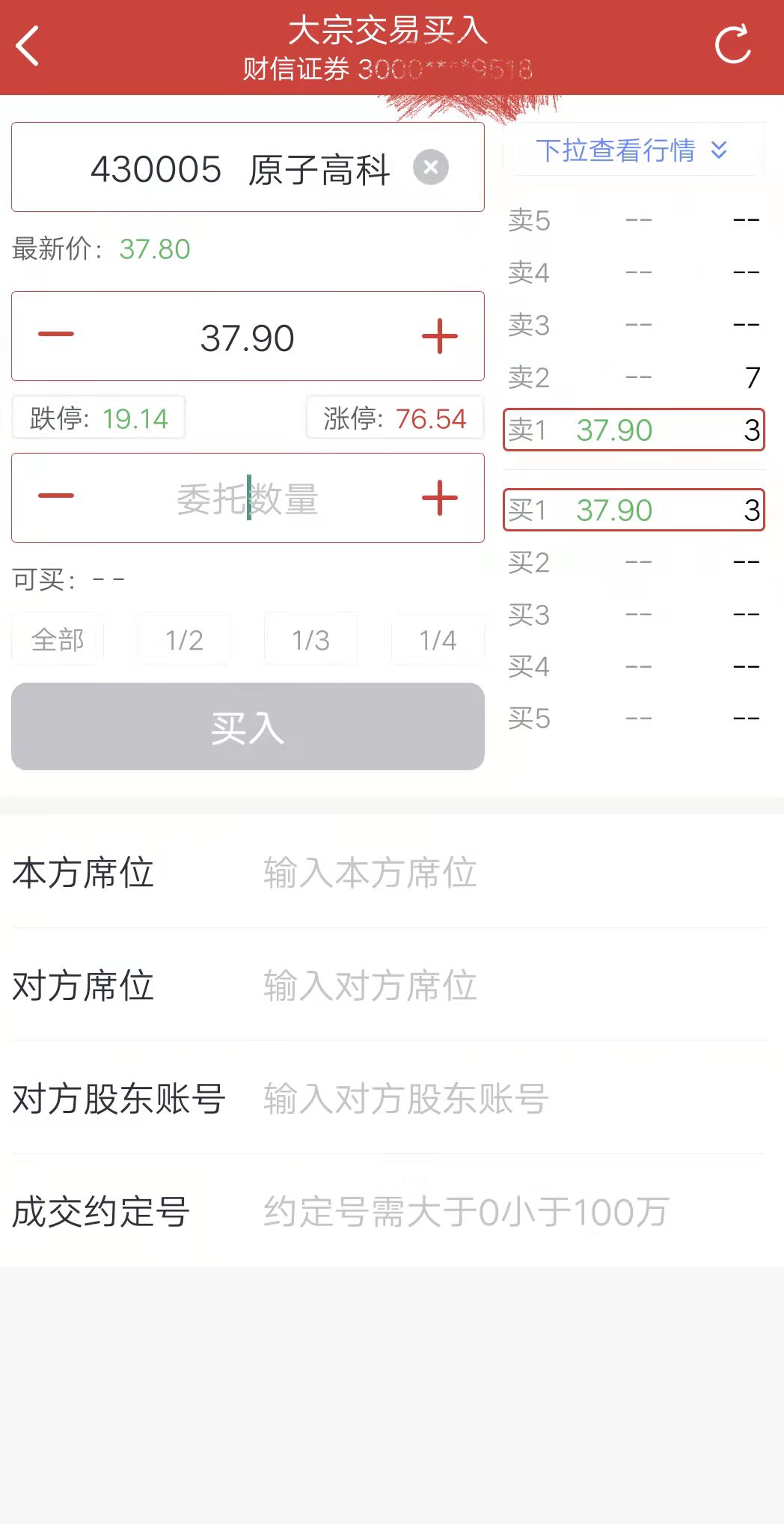Clear the stock code 430005 field
Screen dimensions: 784x1524
tap(431, 167)
